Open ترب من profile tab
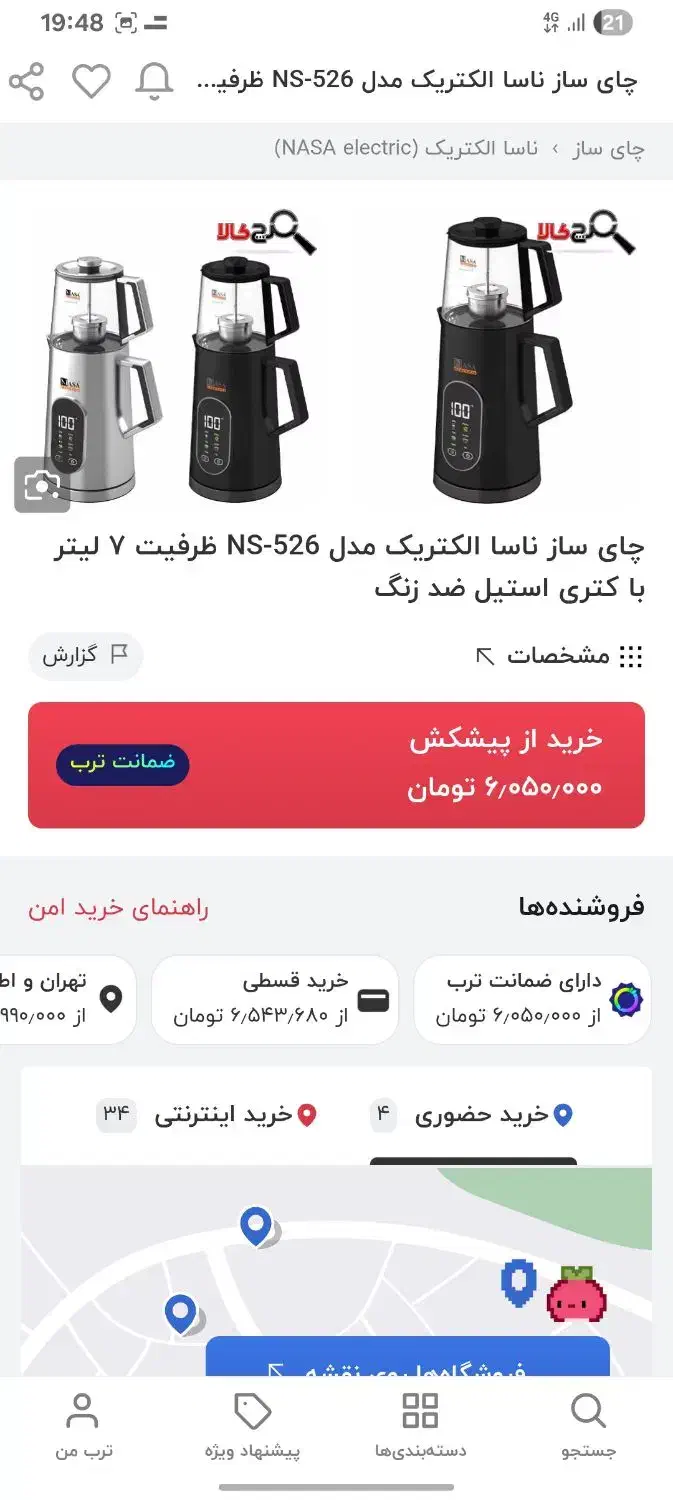This screenshot has width=673, height=1500. tap(82, 1427)
